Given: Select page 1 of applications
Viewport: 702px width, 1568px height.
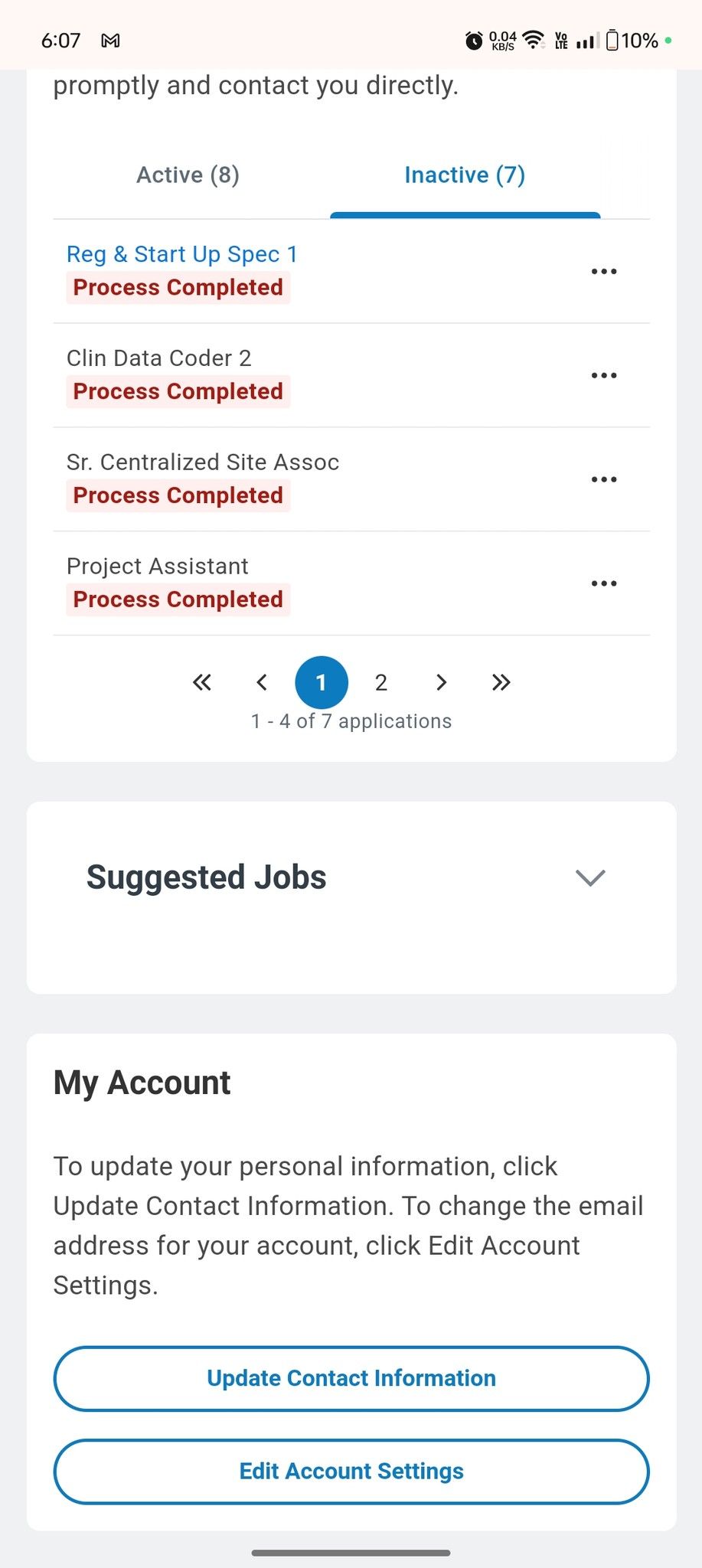Looking at the screenshot, I should click(322, 682).
